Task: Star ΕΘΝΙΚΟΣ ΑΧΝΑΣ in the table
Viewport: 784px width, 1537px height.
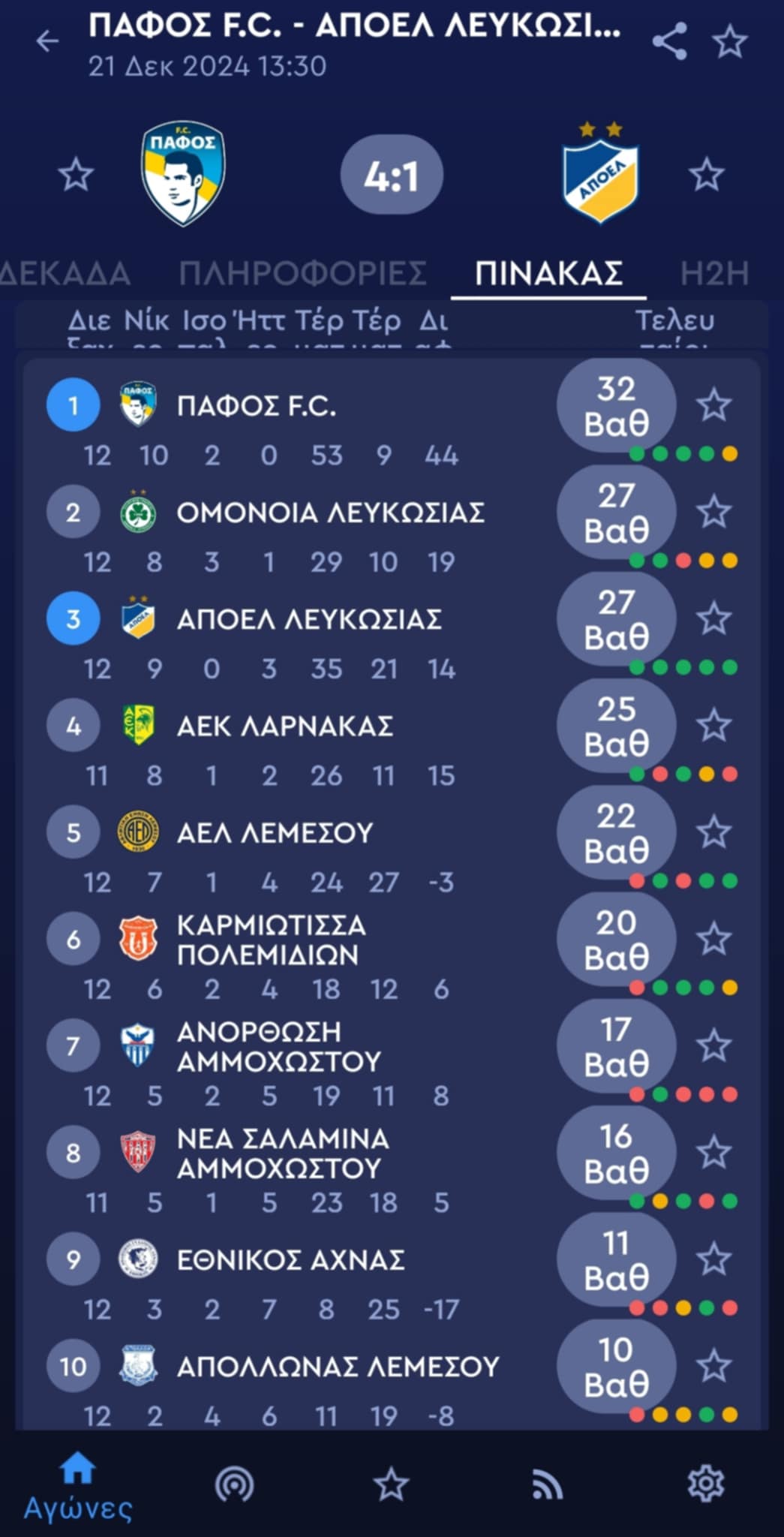Action: click(x=713, y=1259)
